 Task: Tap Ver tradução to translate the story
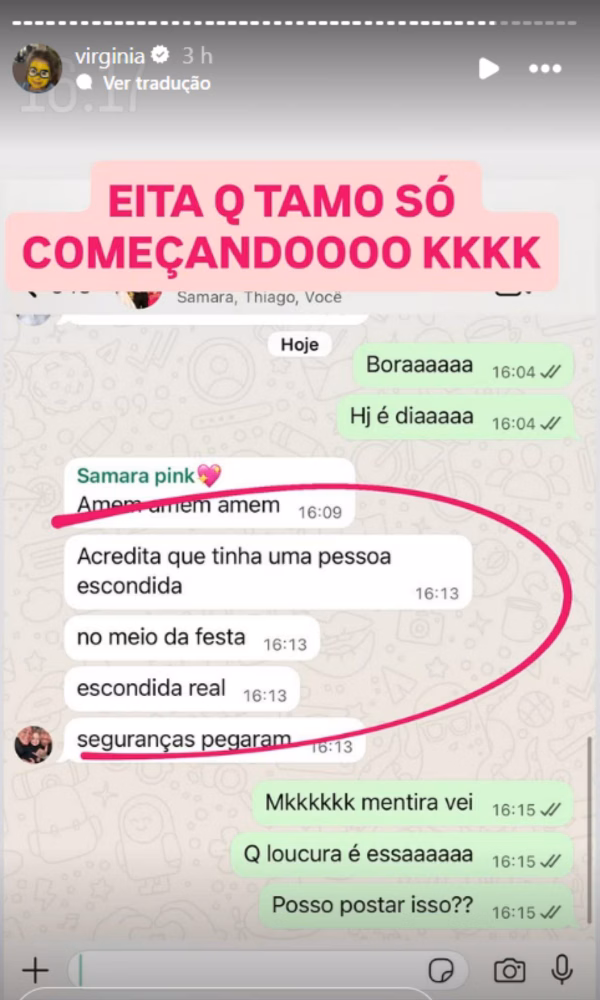(x=156, y=83)
